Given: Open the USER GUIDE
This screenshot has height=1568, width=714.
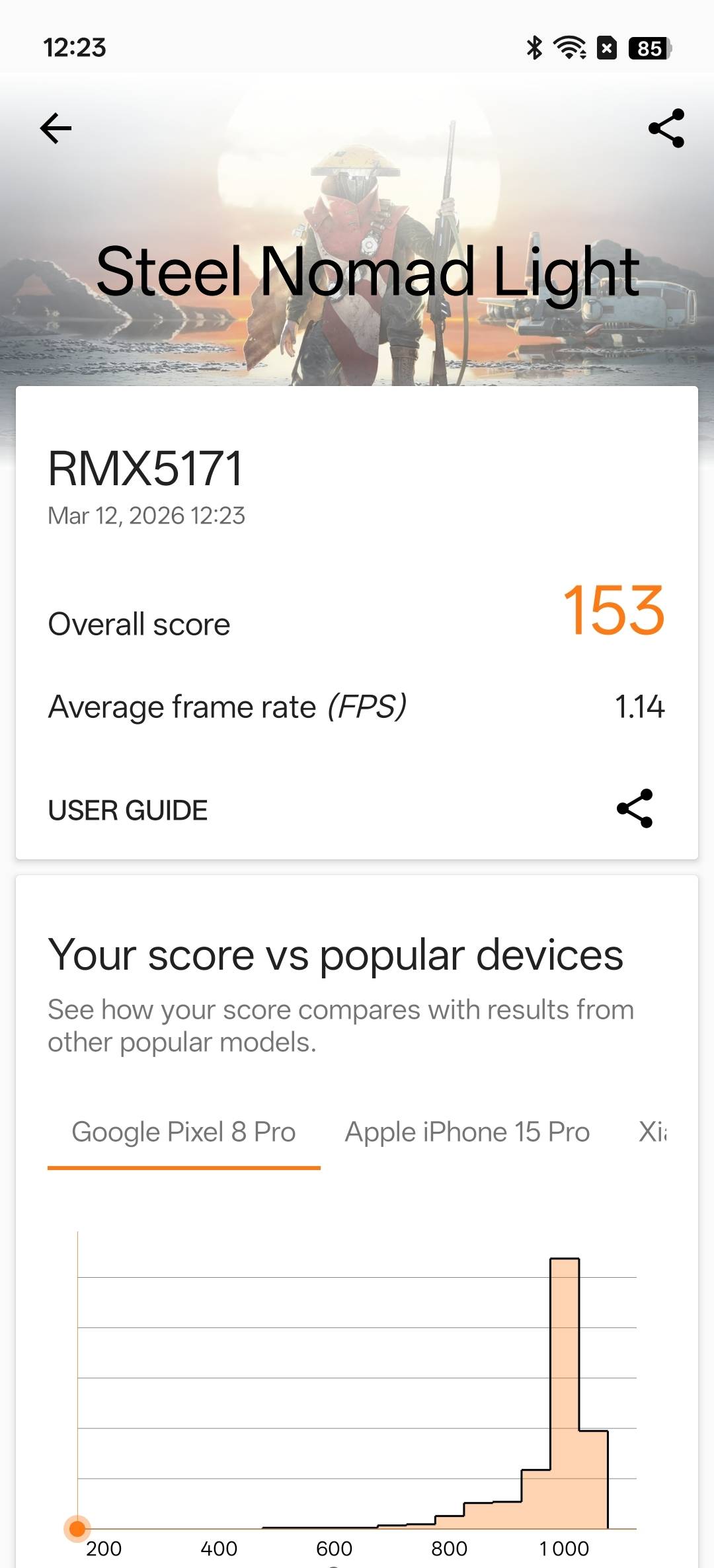Looking at the screenshot, I should click(x=128, y=810).
